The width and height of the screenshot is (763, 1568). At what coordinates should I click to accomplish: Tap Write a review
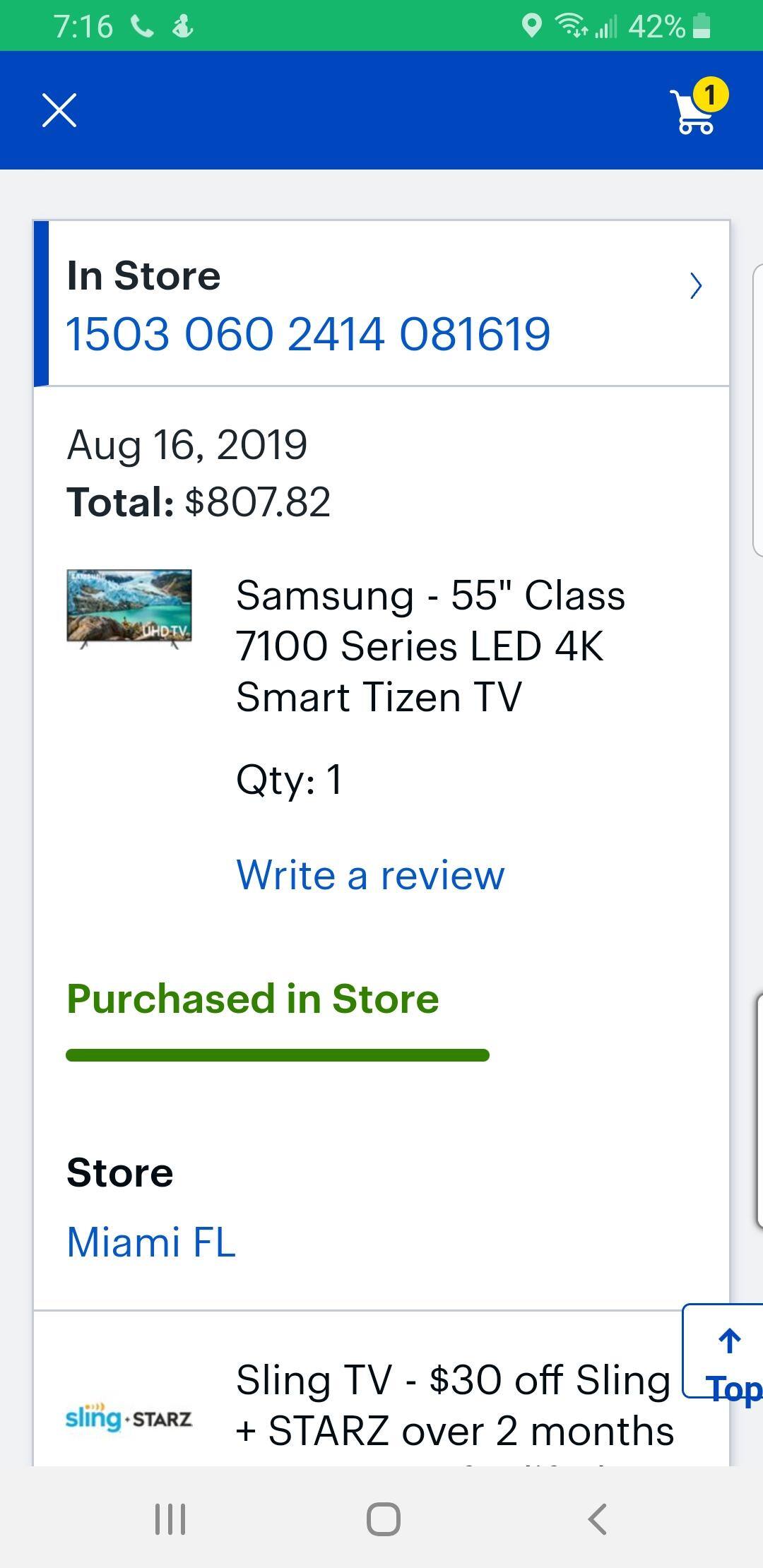(x=371, y=874)
